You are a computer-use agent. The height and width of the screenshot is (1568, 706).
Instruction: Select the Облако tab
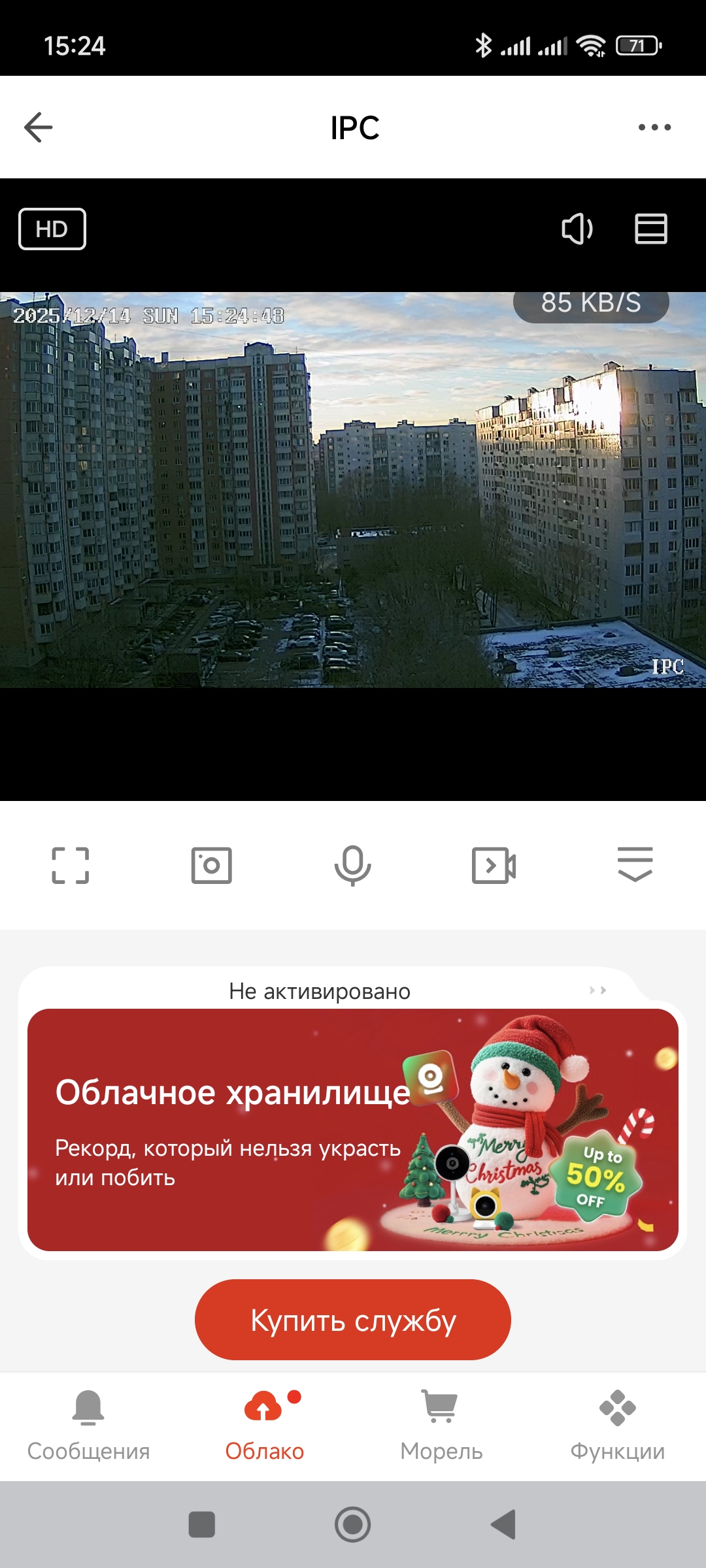[x=265, y=1426]
